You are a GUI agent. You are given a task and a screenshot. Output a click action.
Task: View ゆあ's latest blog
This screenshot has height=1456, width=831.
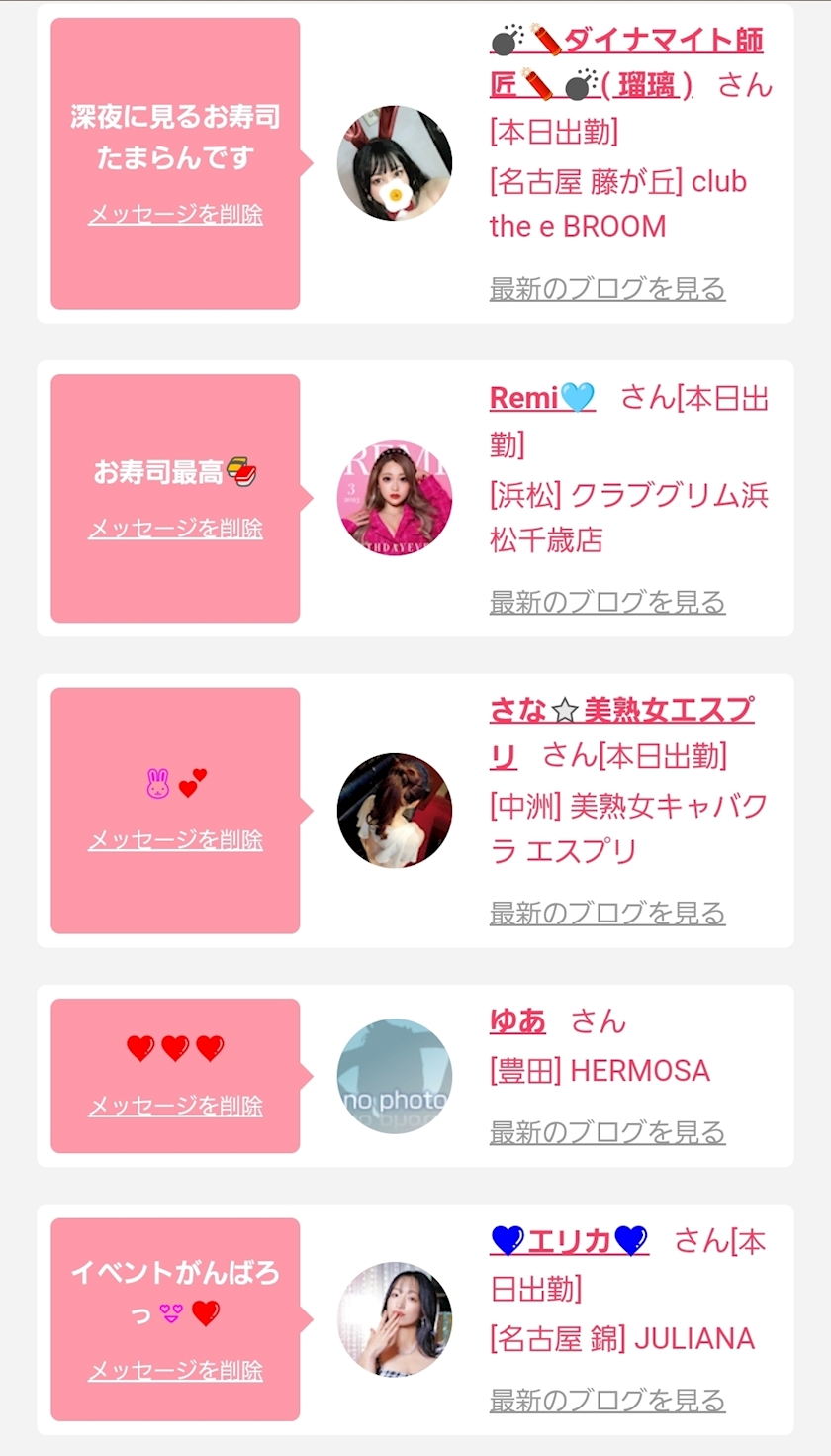point(607,1131)
